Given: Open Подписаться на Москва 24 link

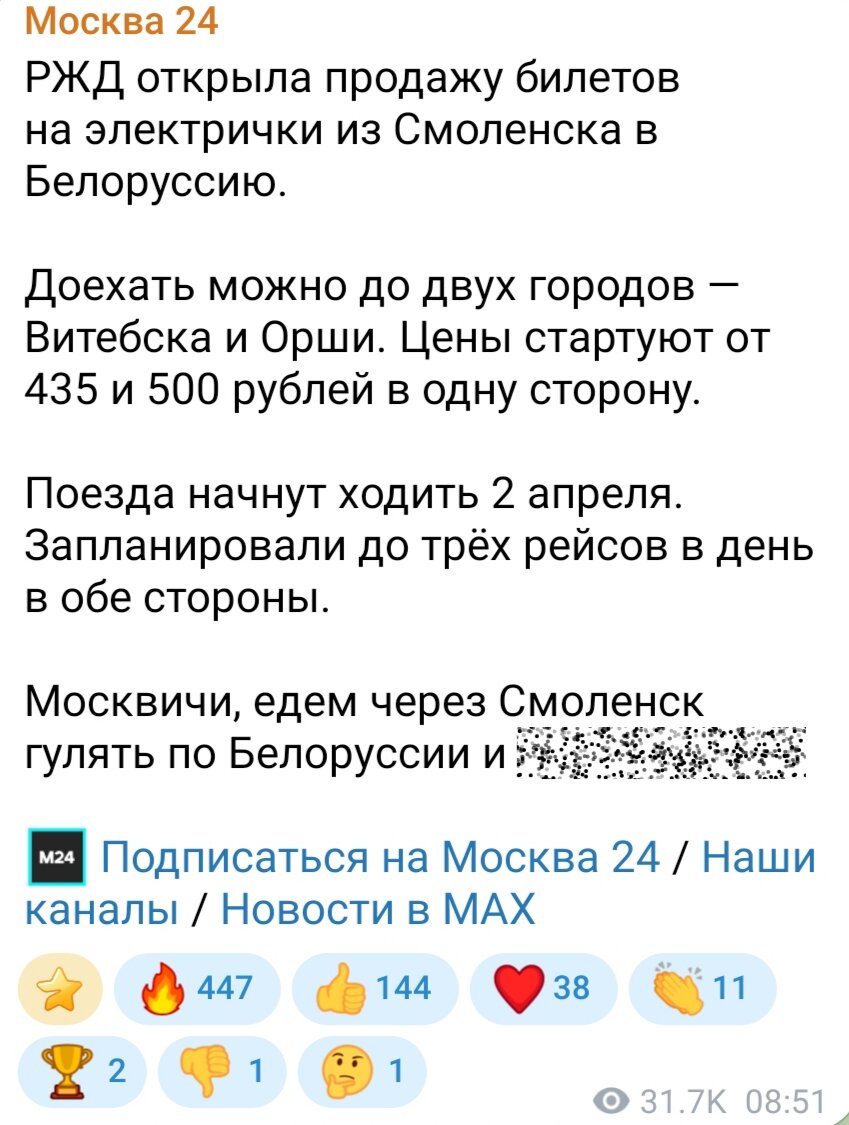Looking at the screenshot, I should click(x=380, y=858).
